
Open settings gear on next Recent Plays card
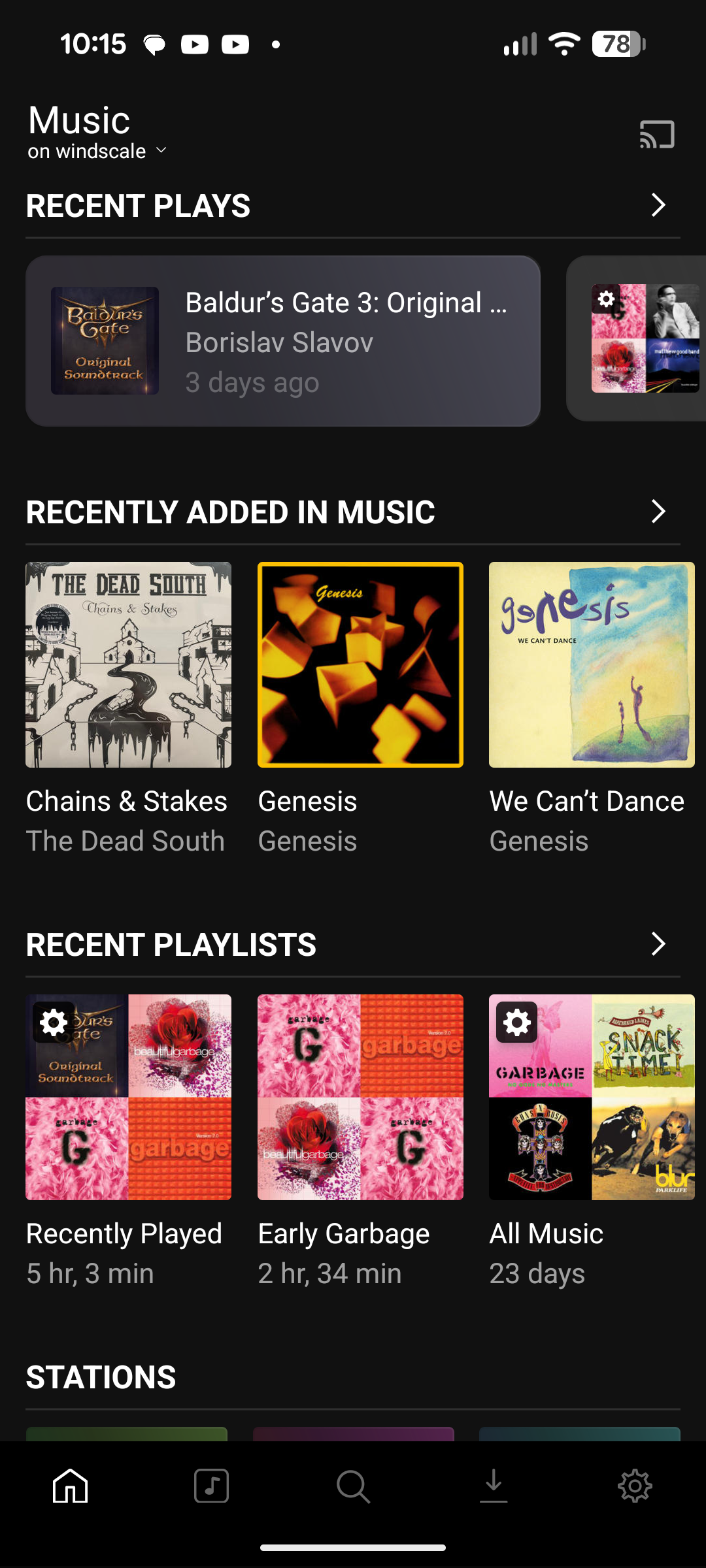point(606,301)
